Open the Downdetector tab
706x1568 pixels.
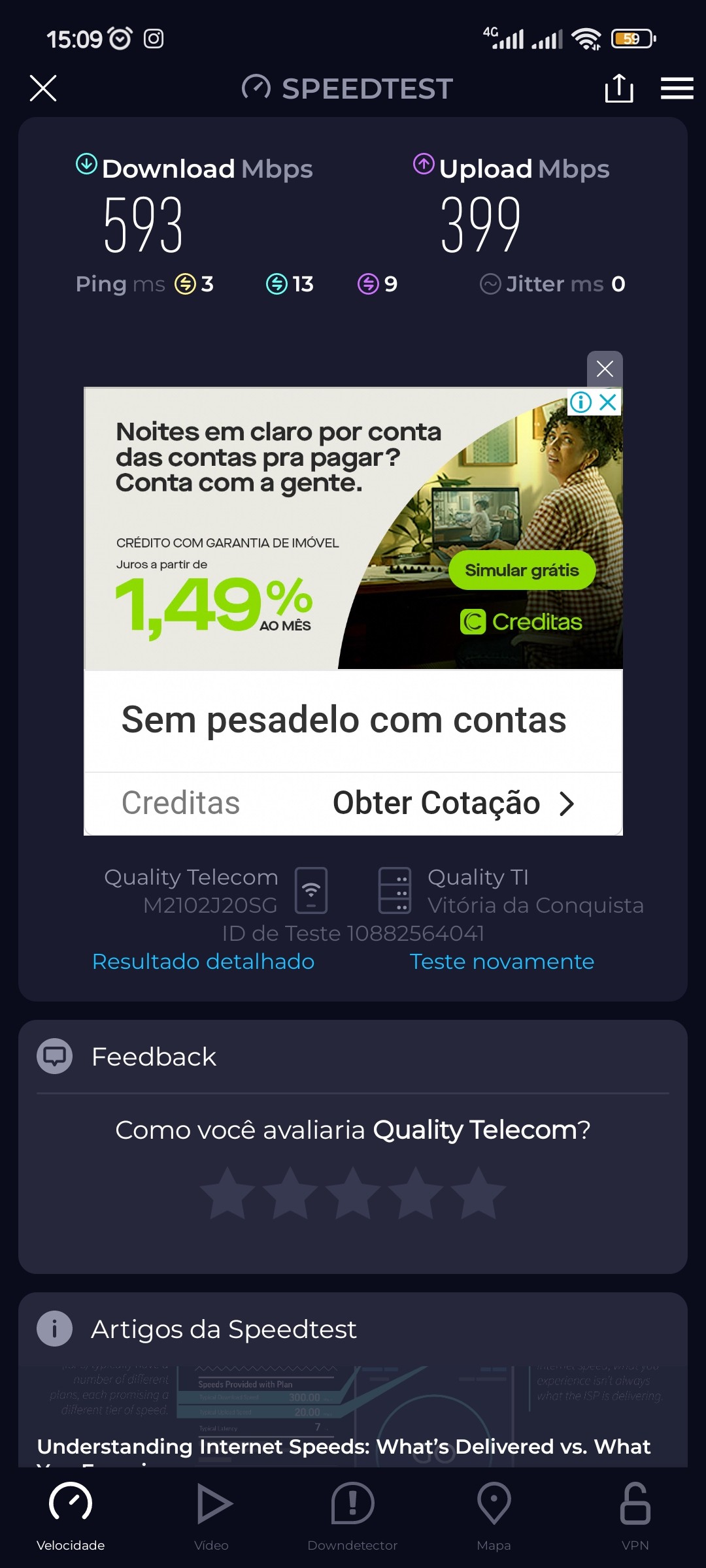(352, 1516)
